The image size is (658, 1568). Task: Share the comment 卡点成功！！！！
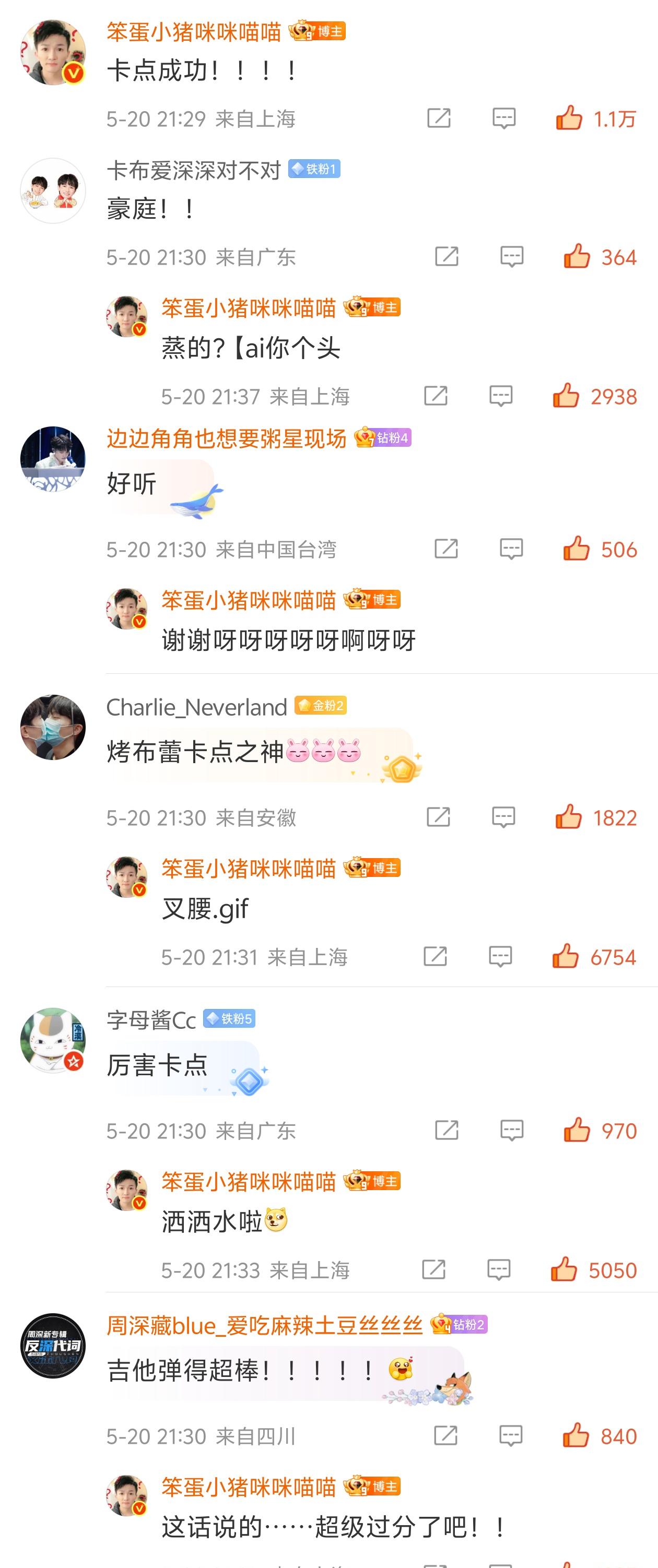click(439, 118)
